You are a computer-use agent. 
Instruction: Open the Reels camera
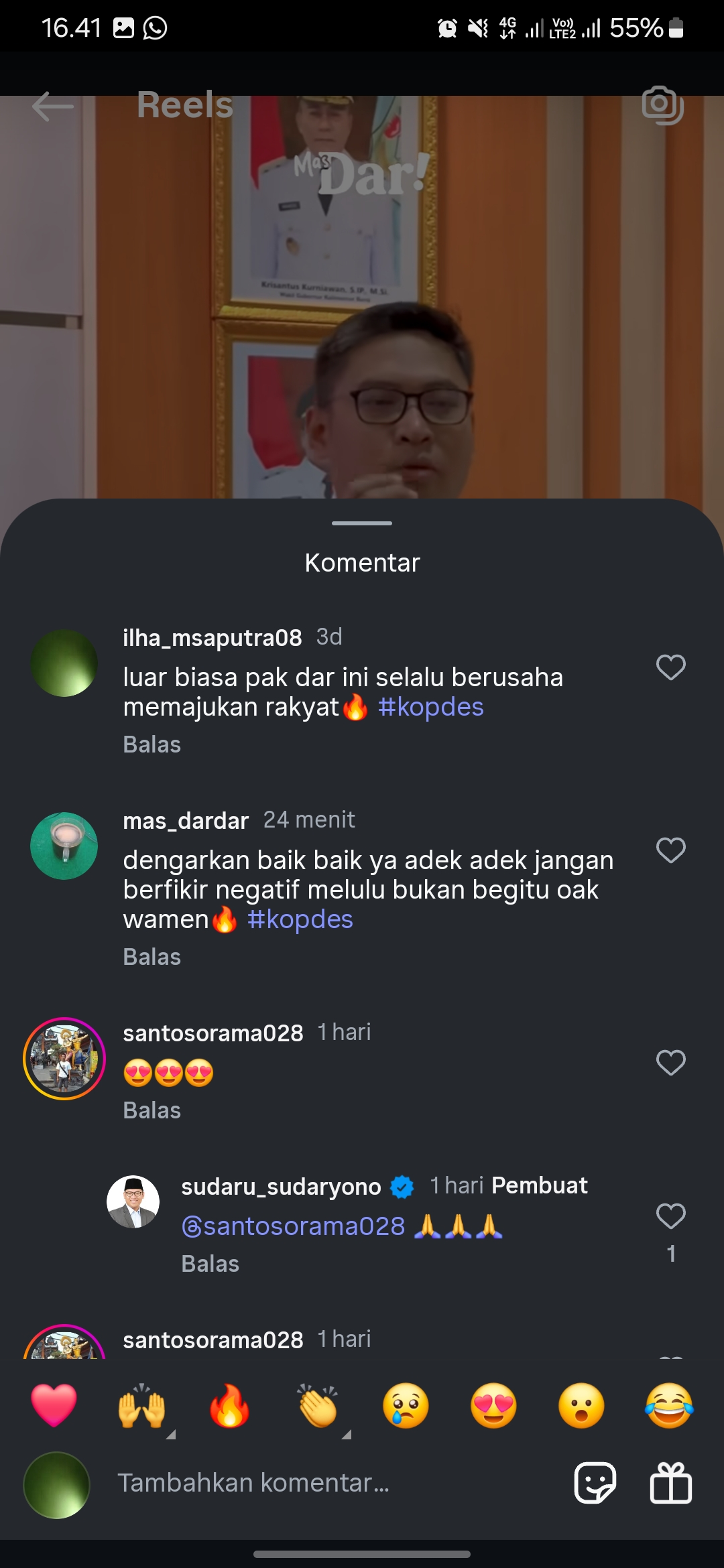[x=662, y=105]
